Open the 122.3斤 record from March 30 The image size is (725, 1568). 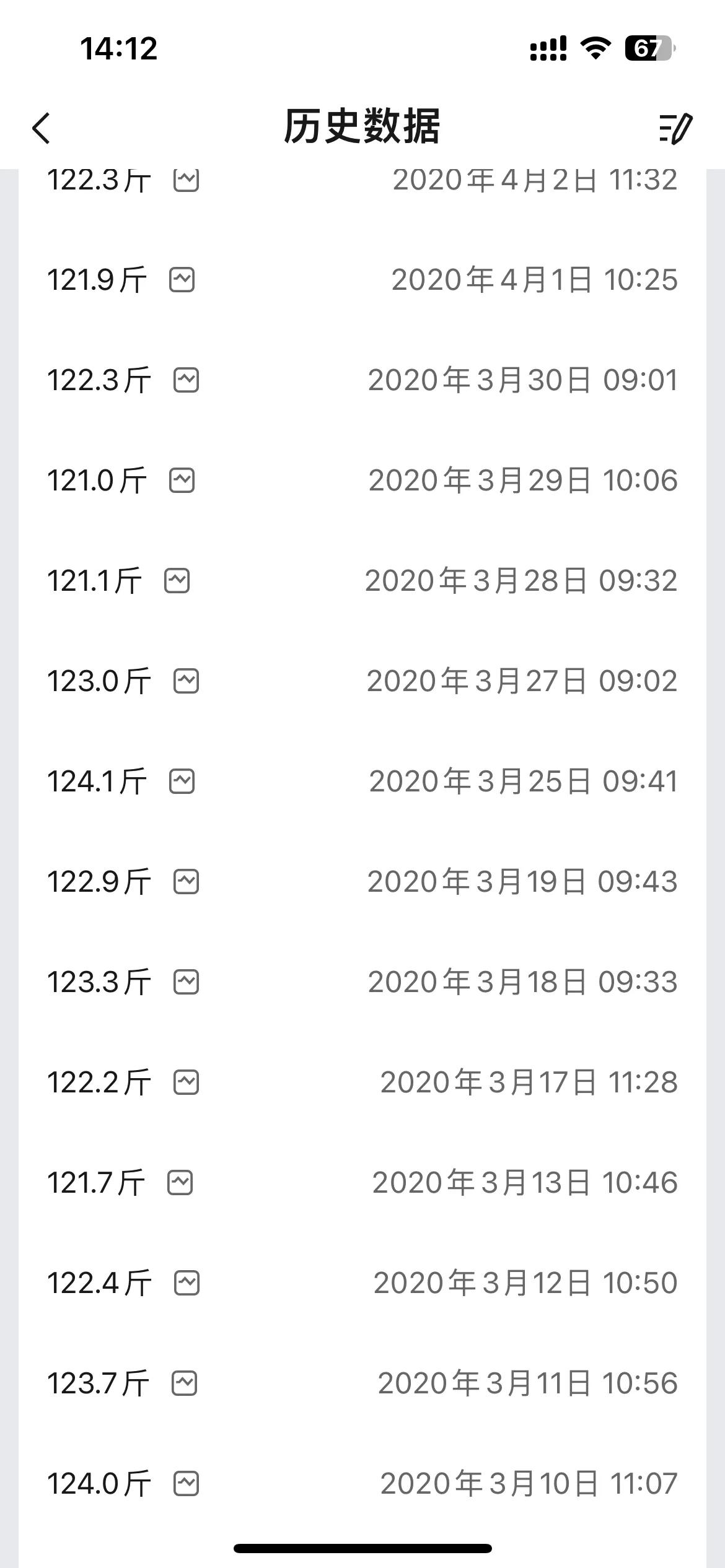pyautogui.click(x=362, y=380)
